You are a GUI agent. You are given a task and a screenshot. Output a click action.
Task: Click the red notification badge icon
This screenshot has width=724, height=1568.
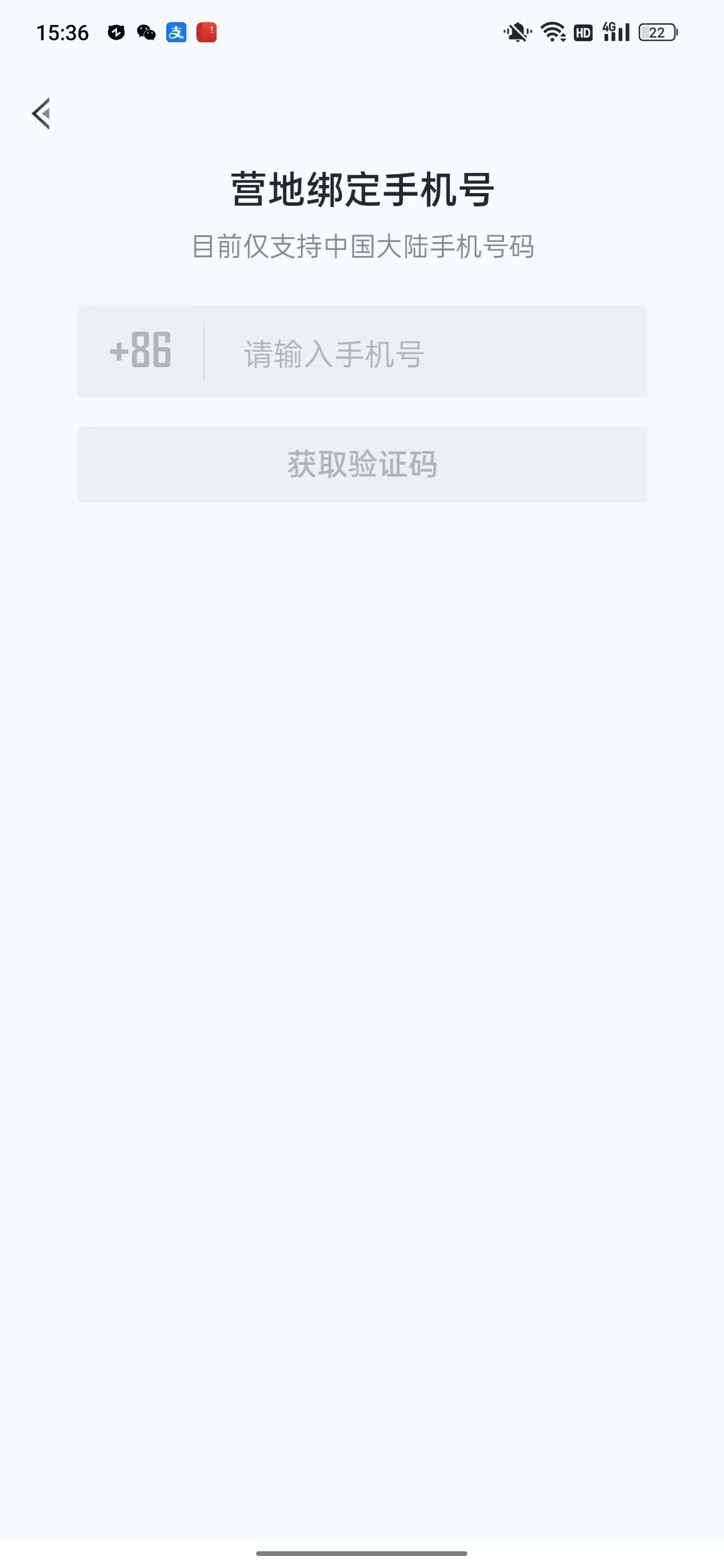point(206,31)
